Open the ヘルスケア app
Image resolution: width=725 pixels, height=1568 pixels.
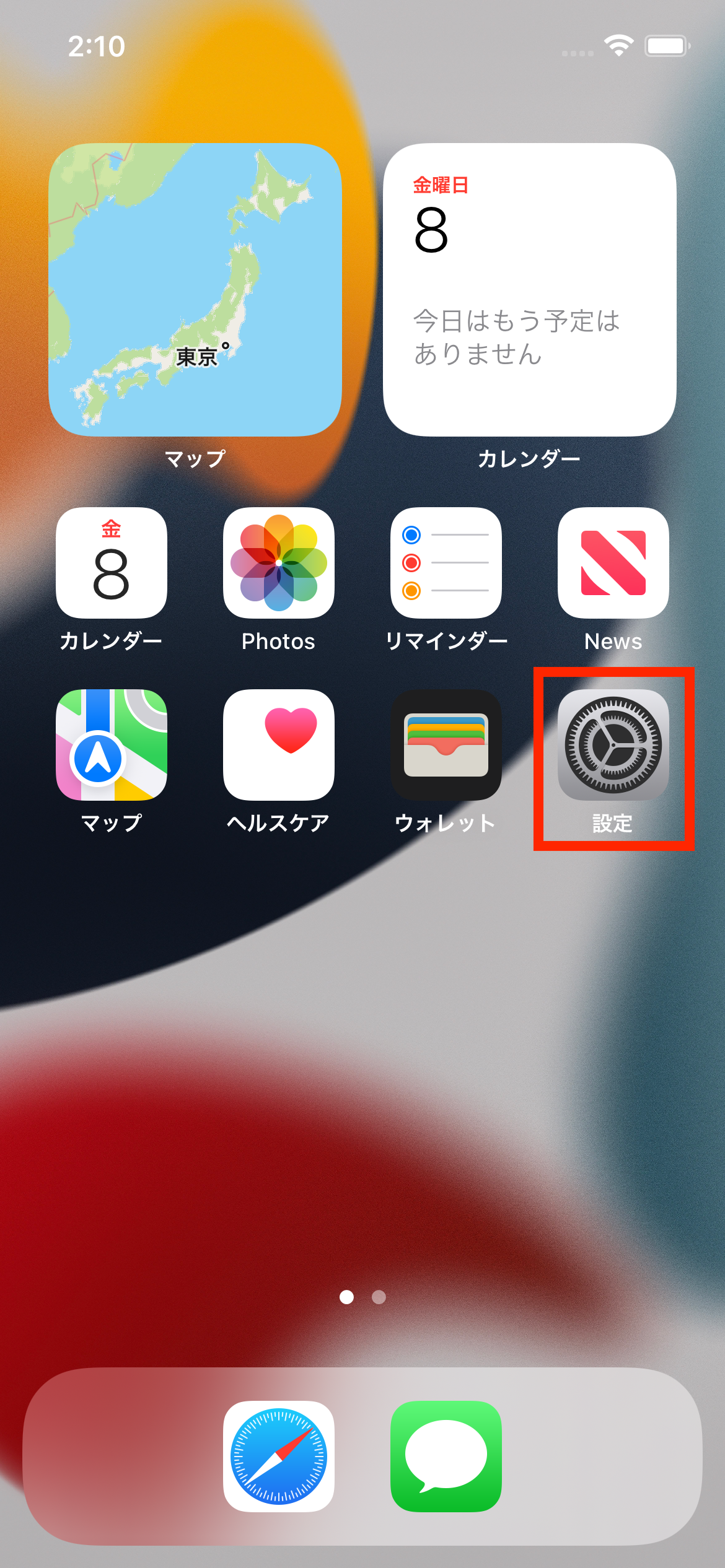tap(279, 745)
